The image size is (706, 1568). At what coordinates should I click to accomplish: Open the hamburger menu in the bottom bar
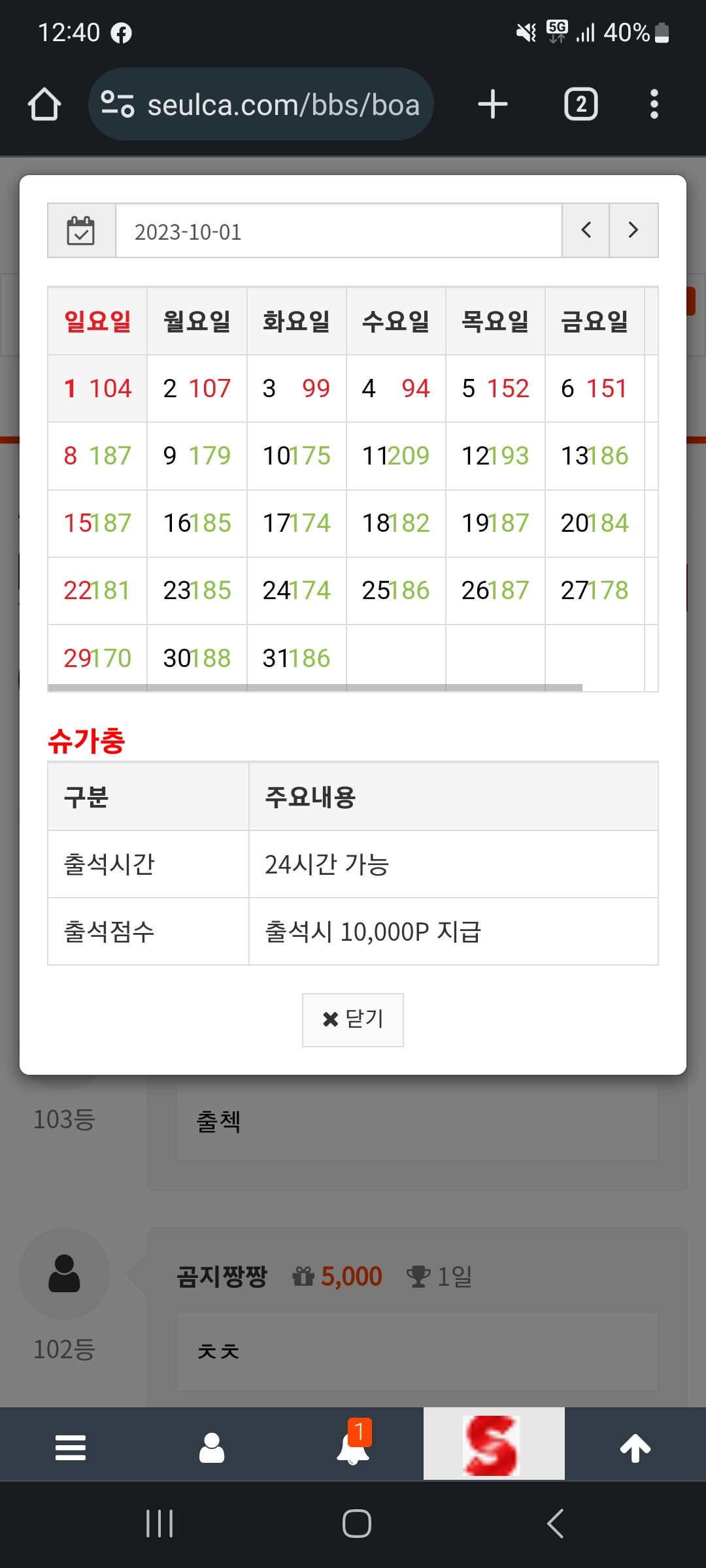(71, 1447)
